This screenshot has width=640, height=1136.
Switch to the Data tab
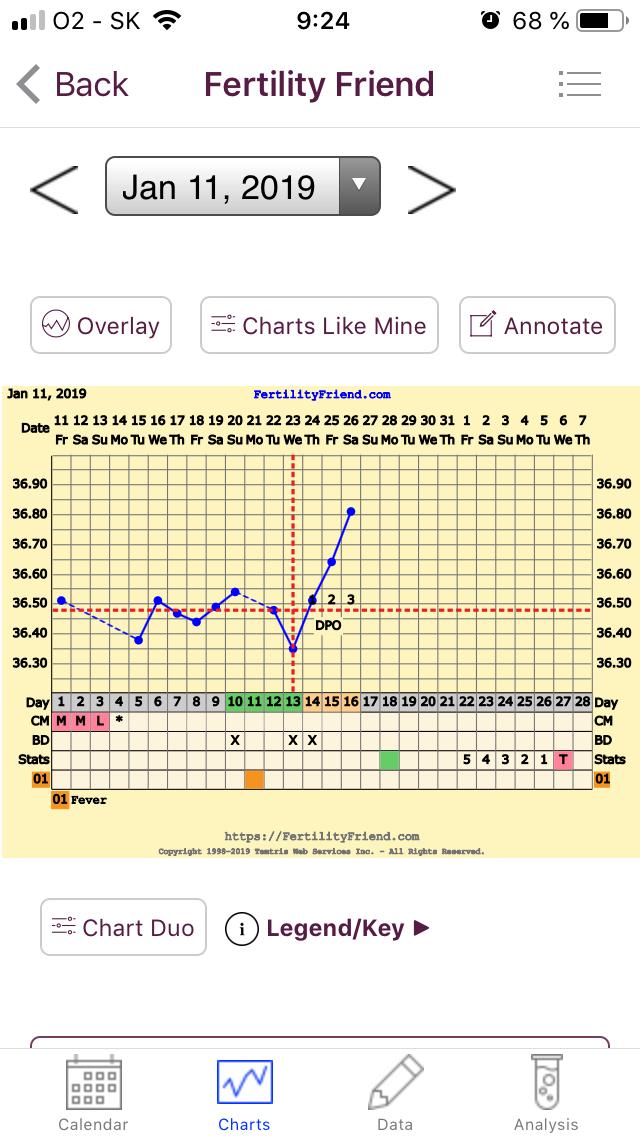coord(395,1094)
